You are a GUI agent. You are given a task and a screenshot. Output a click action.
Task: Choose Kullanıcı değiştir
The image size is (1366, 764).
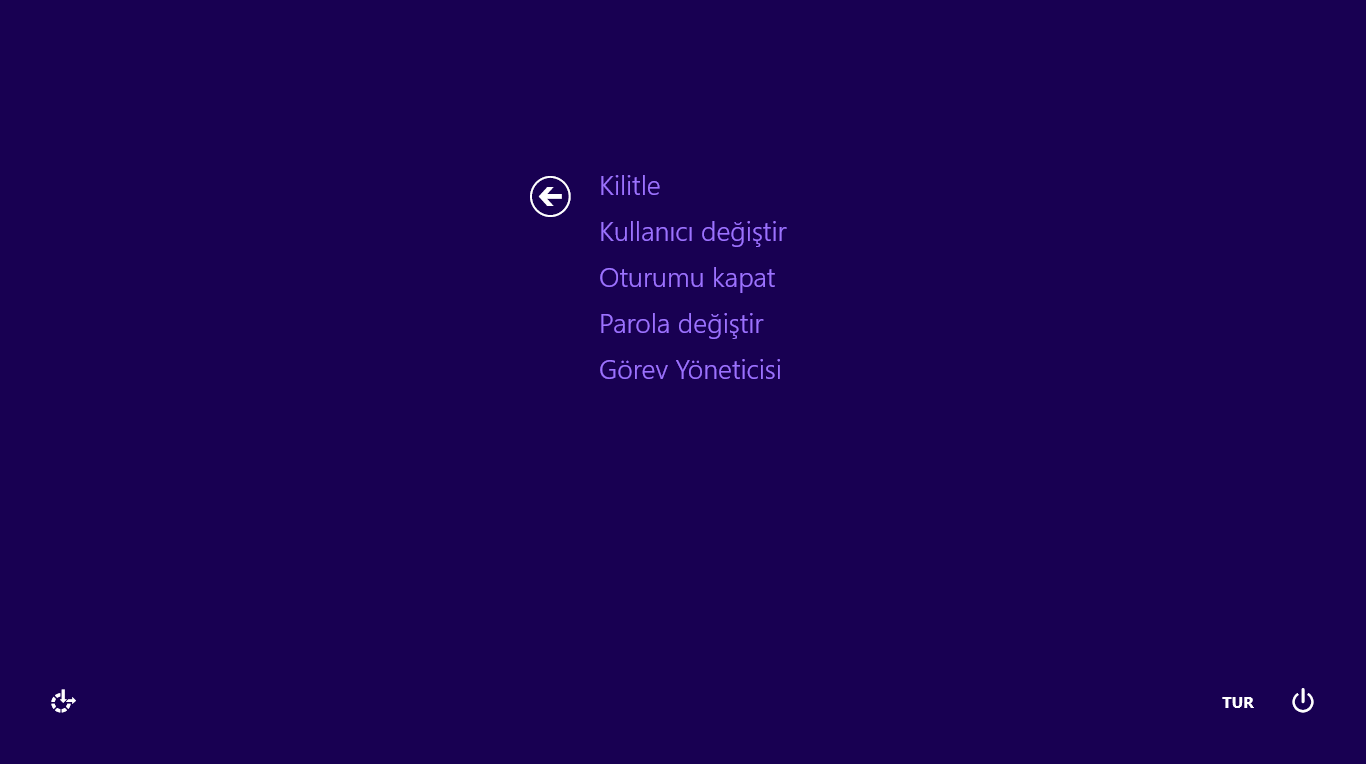[692, 232]
